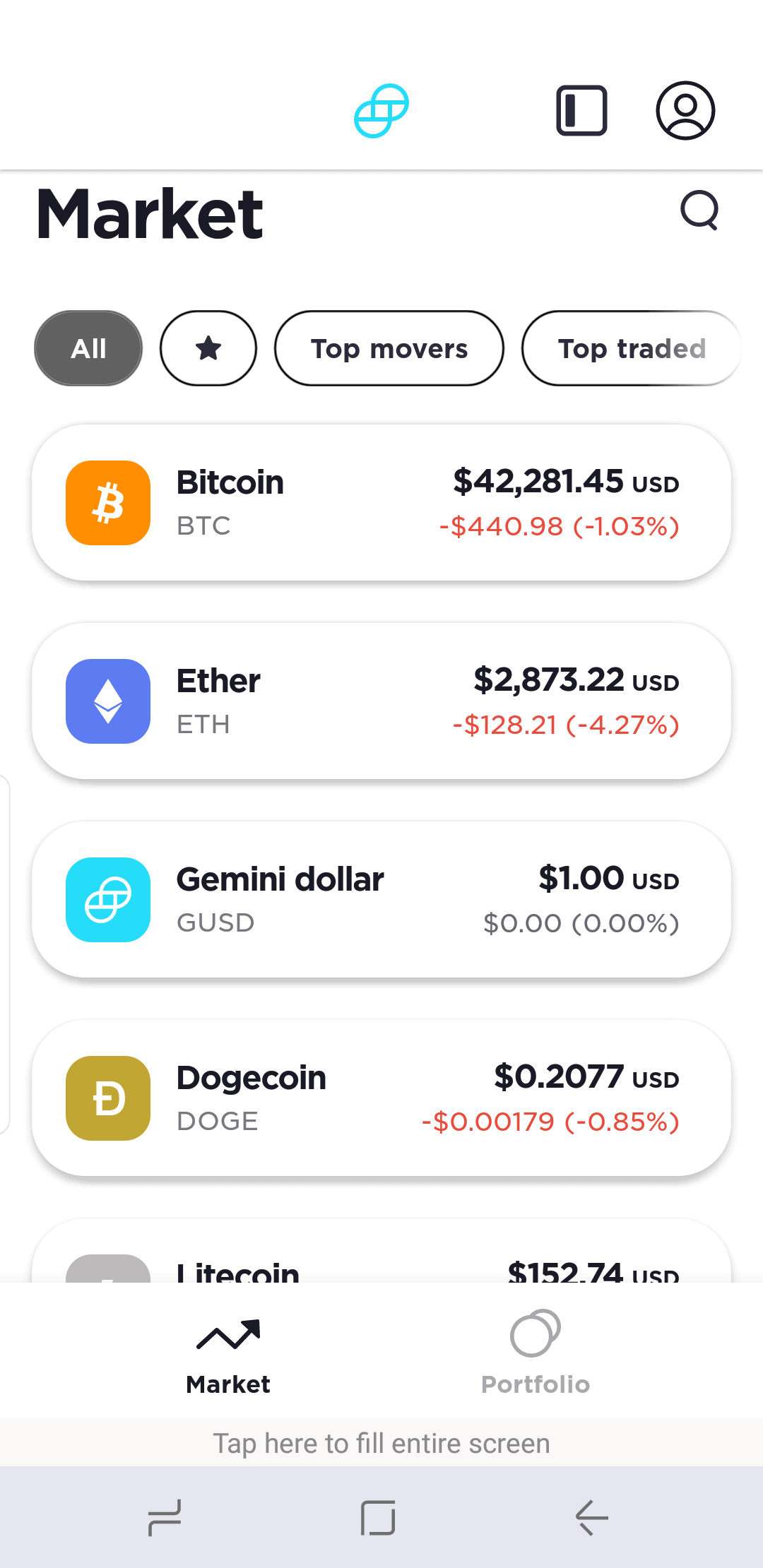Select the All filter pill
Viewport: 763px width, 1568px height.
pyautogui.click(x=88, y=348)
